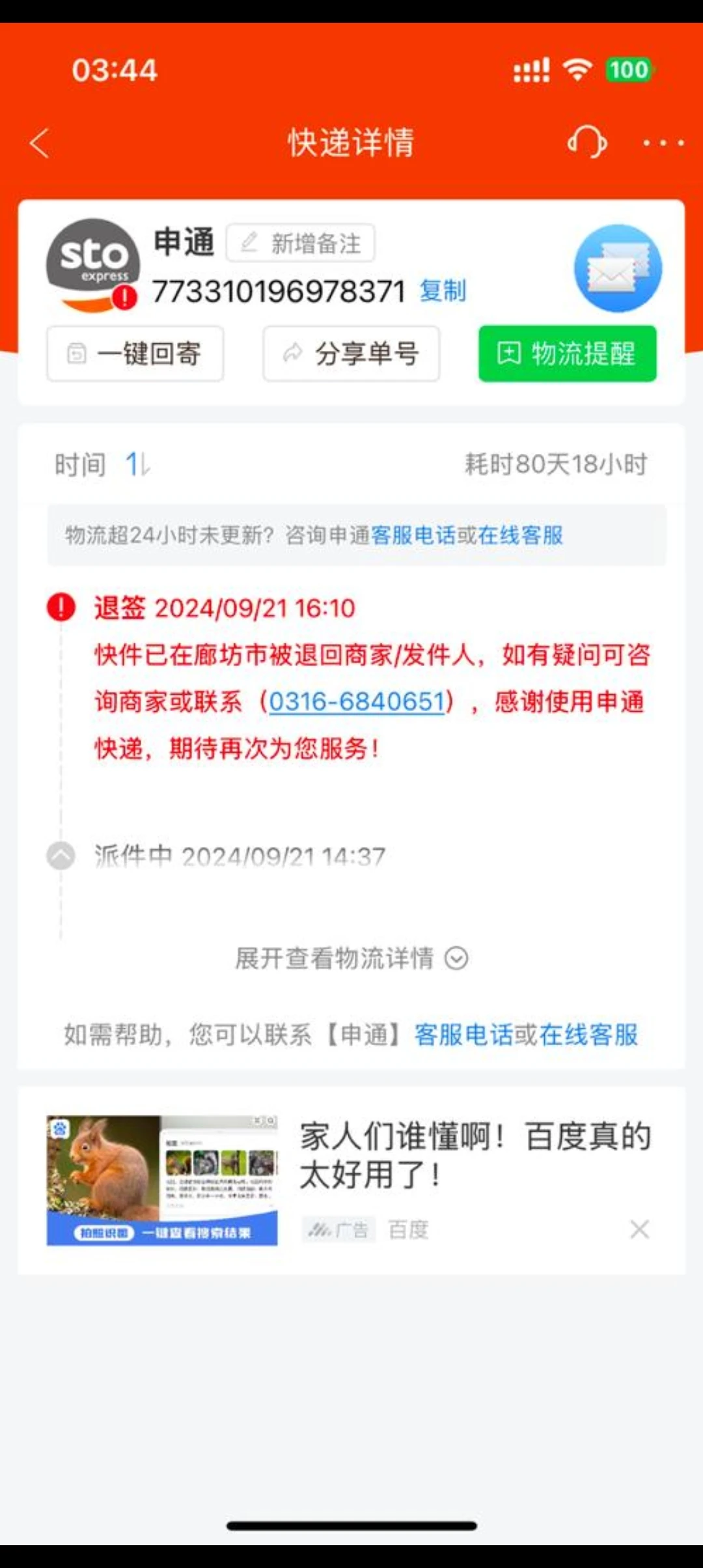Open 在线客服 link in the bottom help line

588,1035
